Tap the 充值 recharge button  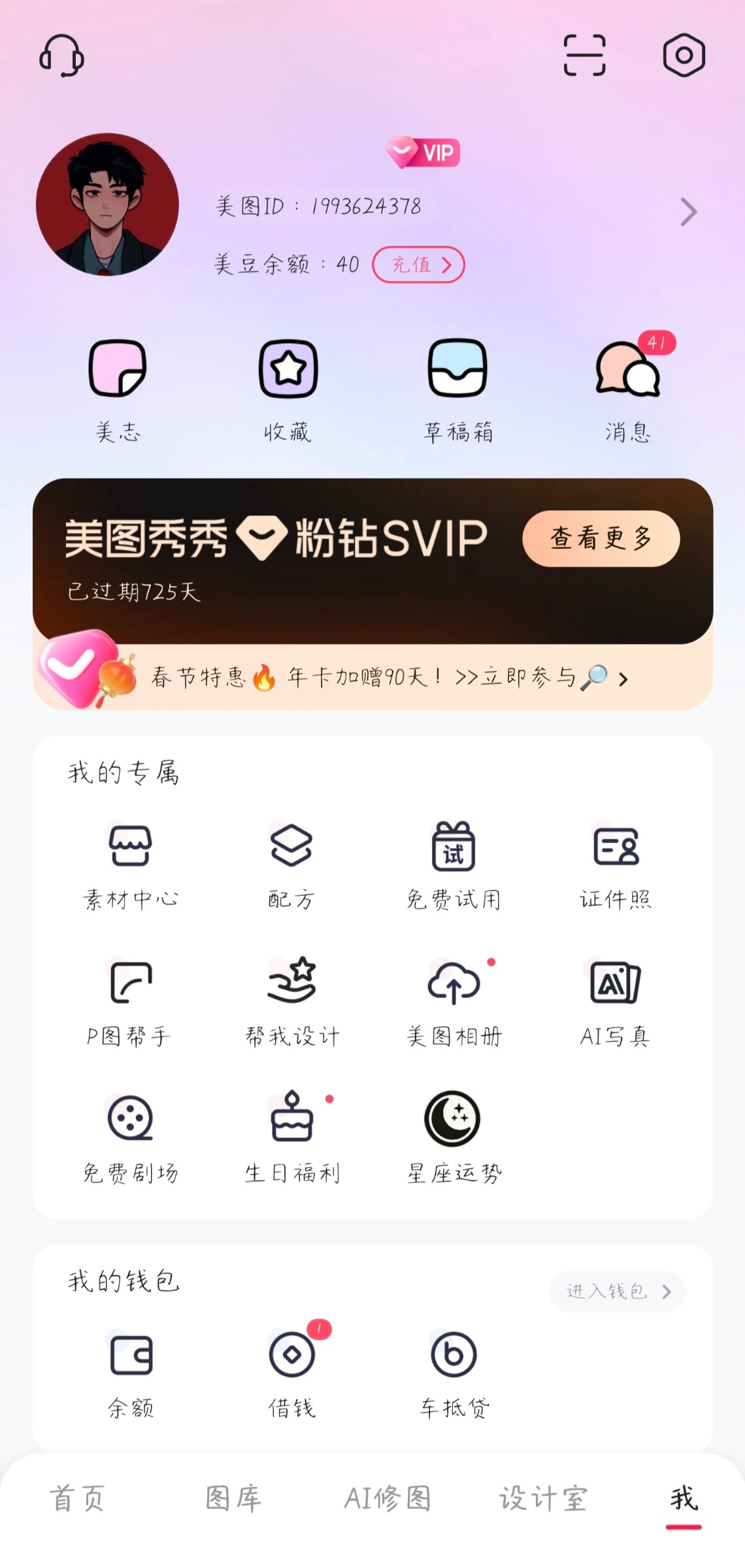pos(419,265)
